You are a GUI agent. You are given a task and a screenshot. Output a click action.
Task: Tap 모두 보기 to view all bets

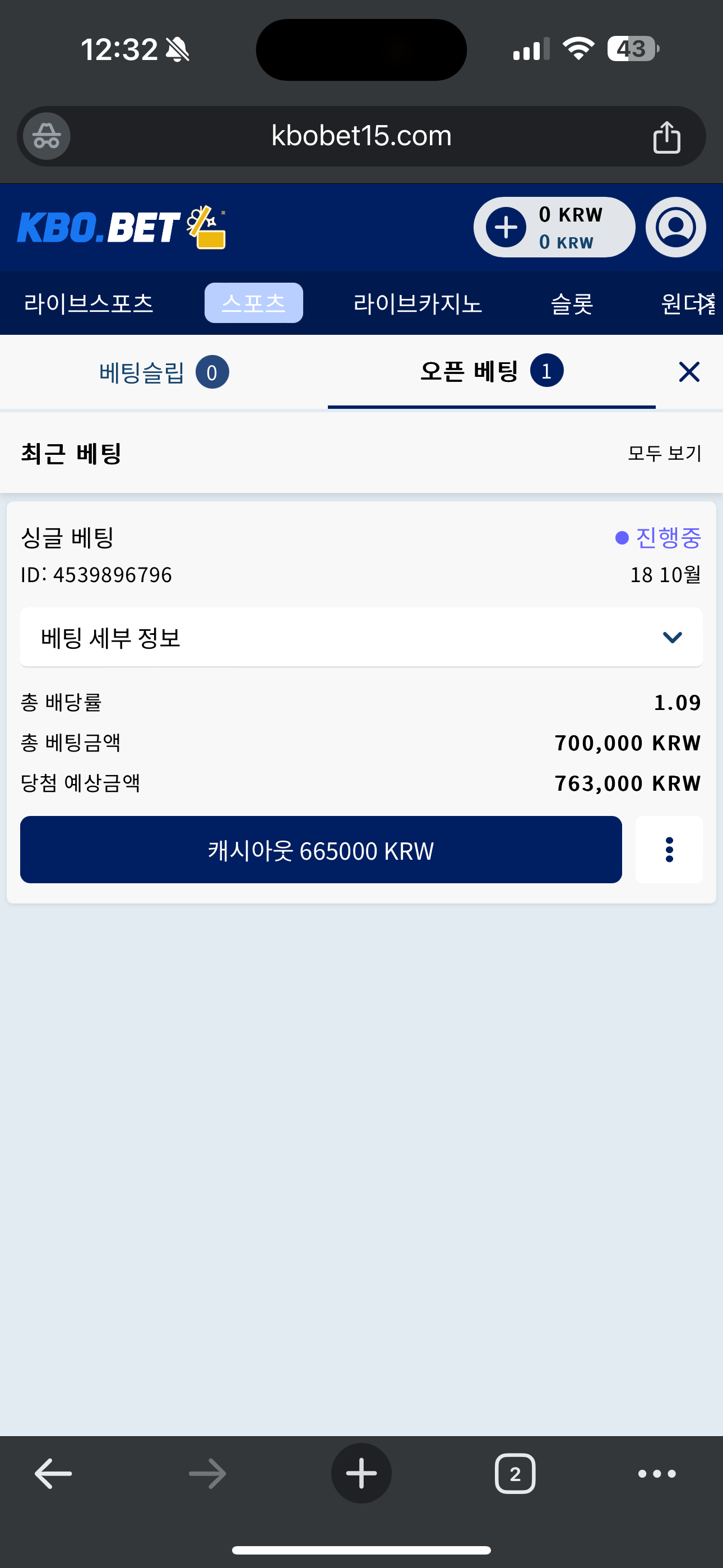pos(665,454)
